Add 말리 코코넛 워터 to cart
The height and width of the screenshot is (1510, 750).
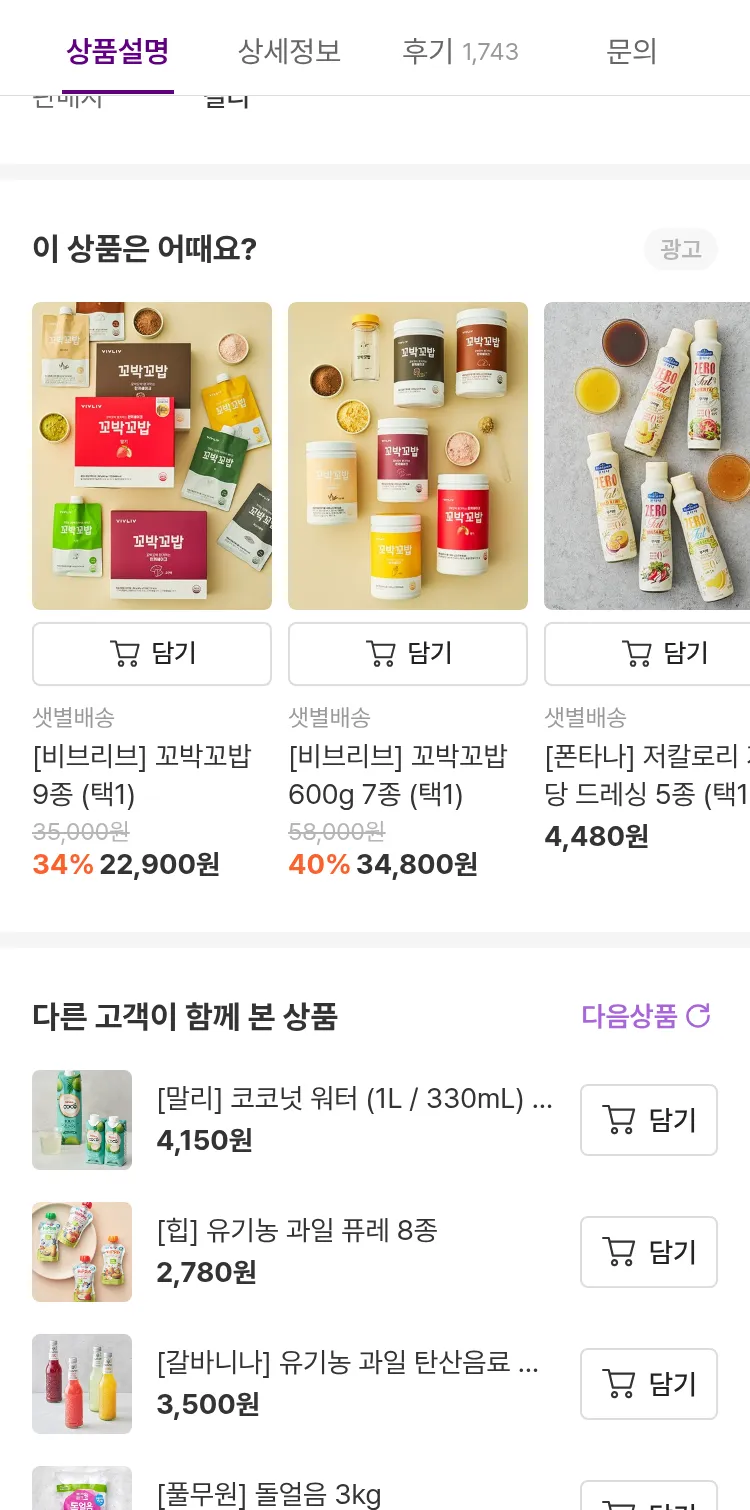point(648,1120)
